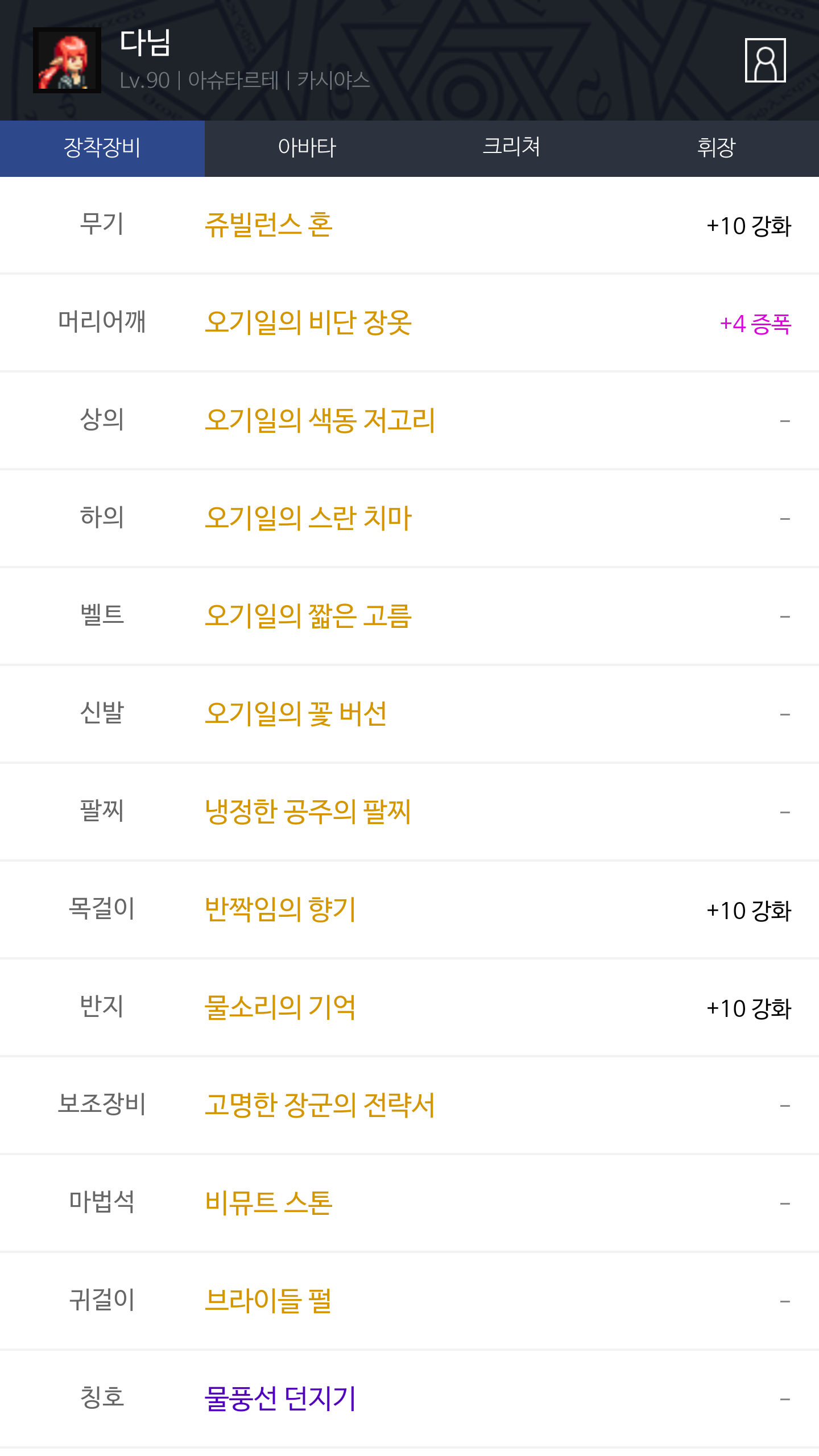Open ring item 물소리의 기억
The image size is (819, 1456).
(x=280, y=1008)
